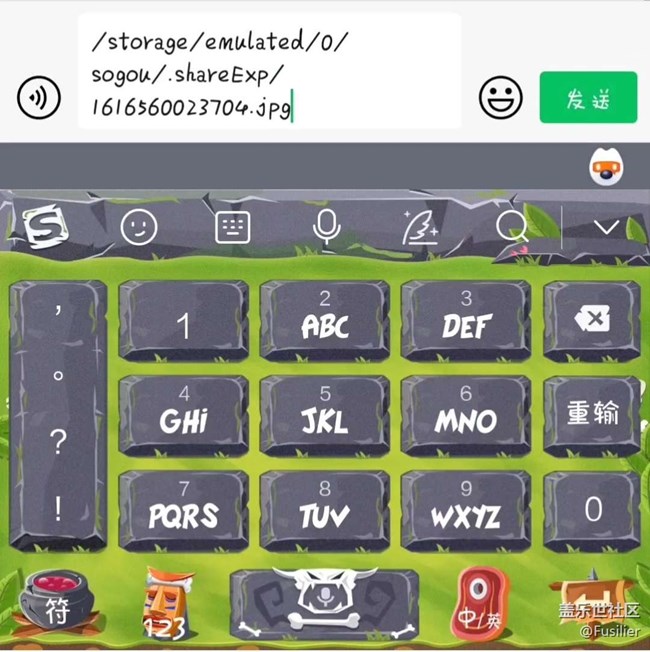
Task: Open the emoji picker beside the text field
Action: (501, 98)
